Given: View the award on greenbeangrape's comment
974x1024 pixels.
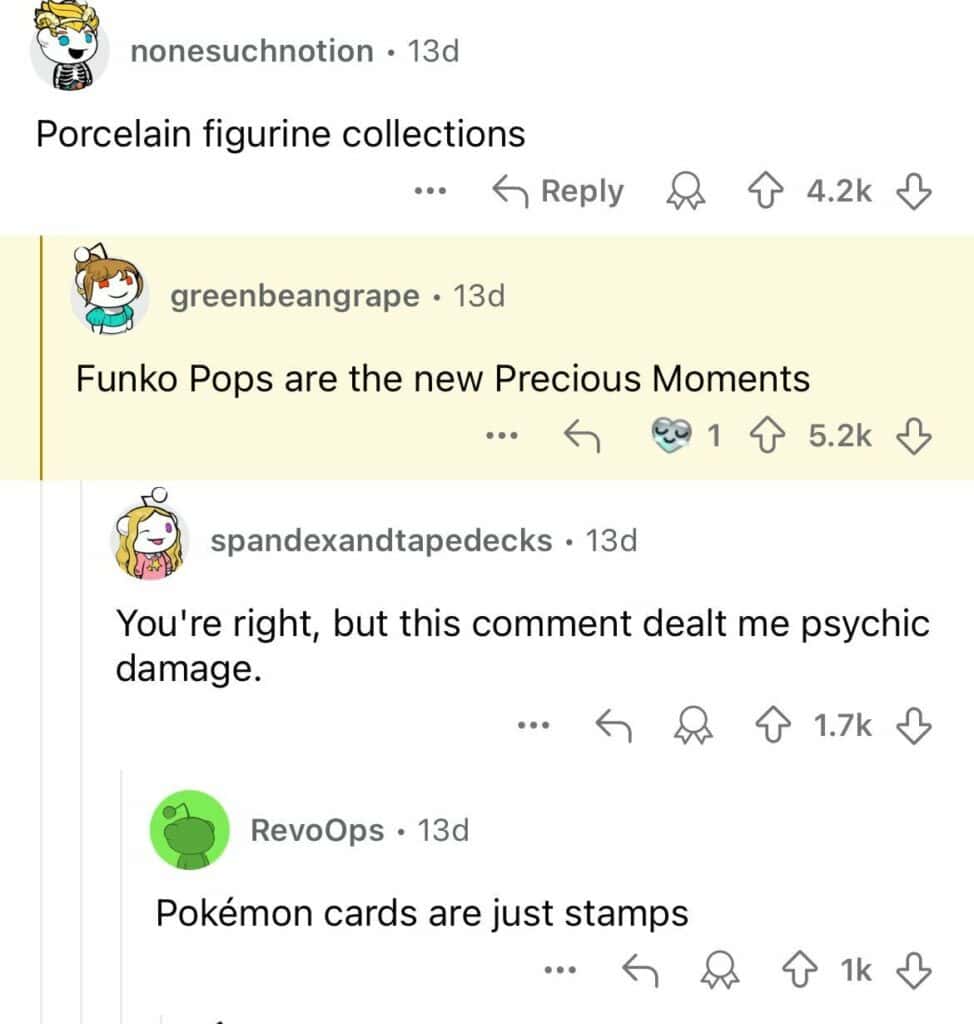Looking at the screenshot, I should (x=672, y=435).
